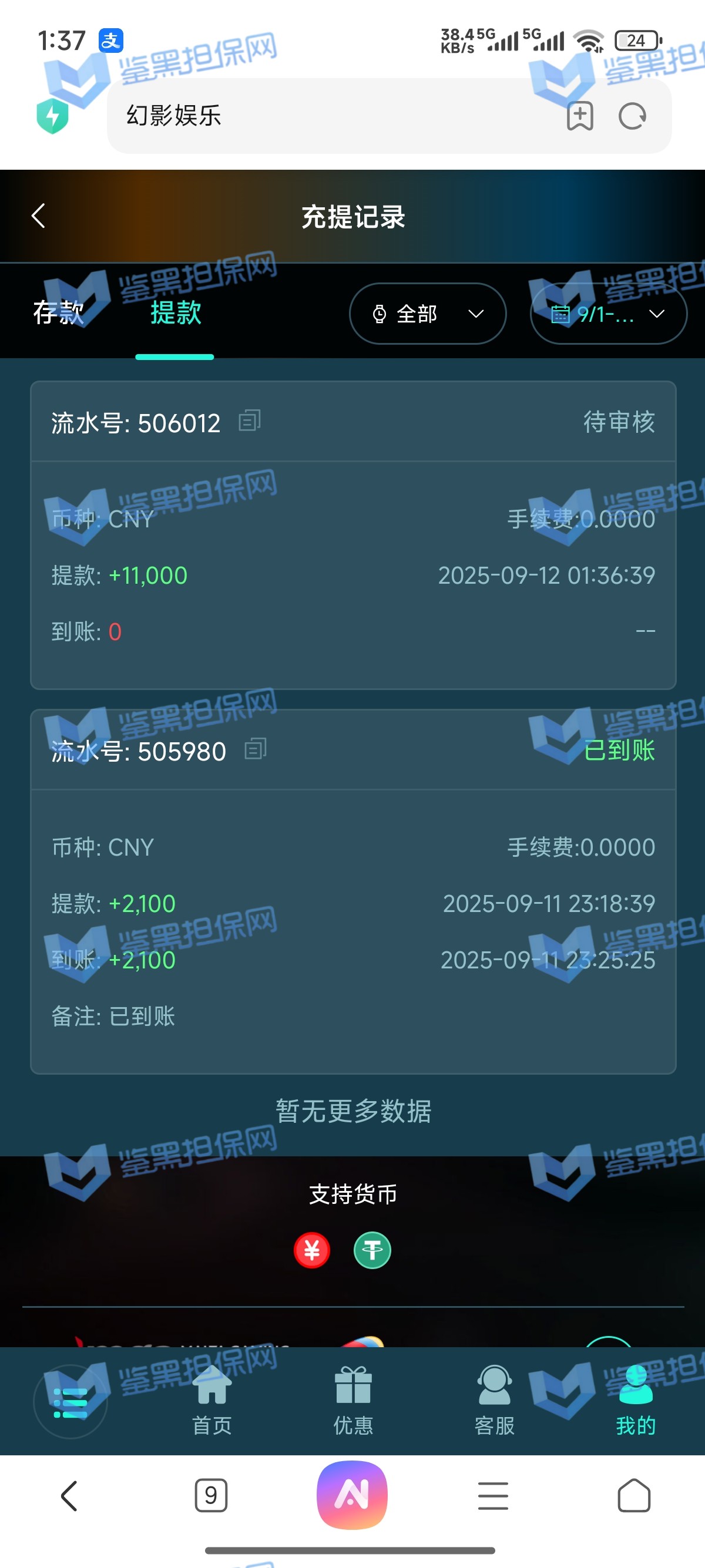Image resolution: width=705 pixels, height=1568 pixels.
Task: Navigate back with the browser back arrow
Action: [69, 1496]
